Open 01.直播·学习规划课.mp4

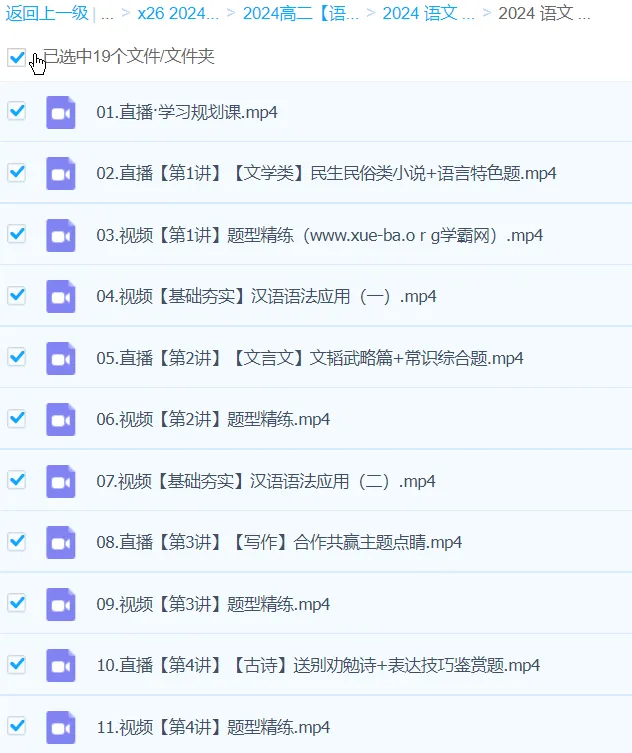pos(186,112)
